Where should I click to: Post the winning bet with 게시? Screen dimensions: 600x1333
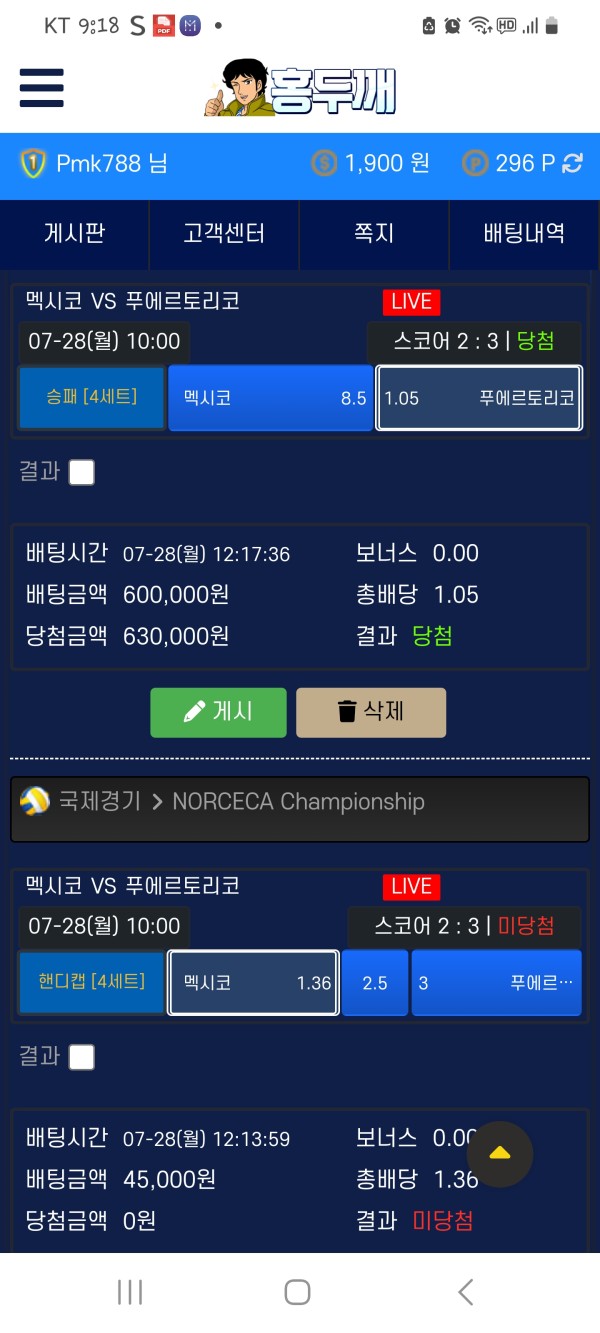tap(218, 712)
